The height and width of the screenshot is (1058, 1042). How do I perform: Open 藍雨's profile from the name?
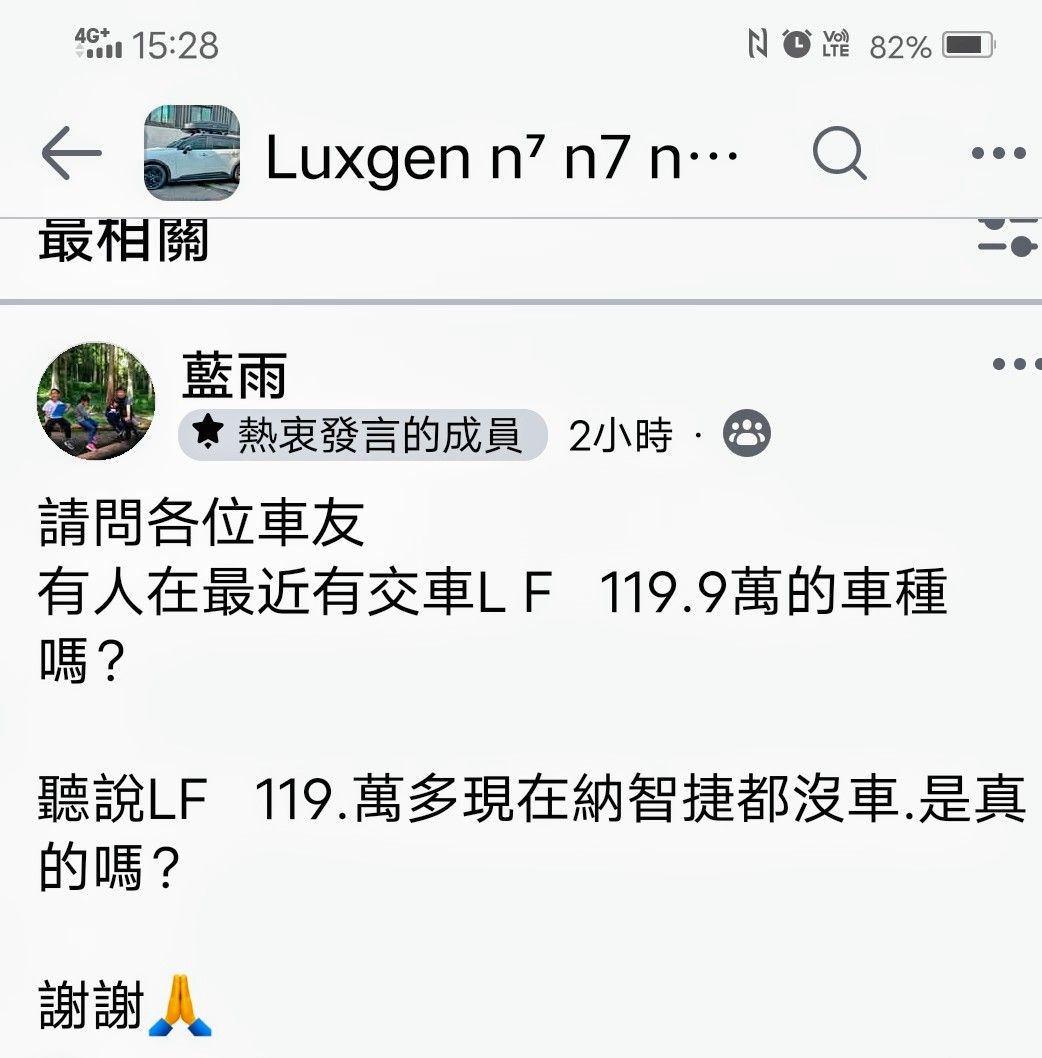[235, 376]
